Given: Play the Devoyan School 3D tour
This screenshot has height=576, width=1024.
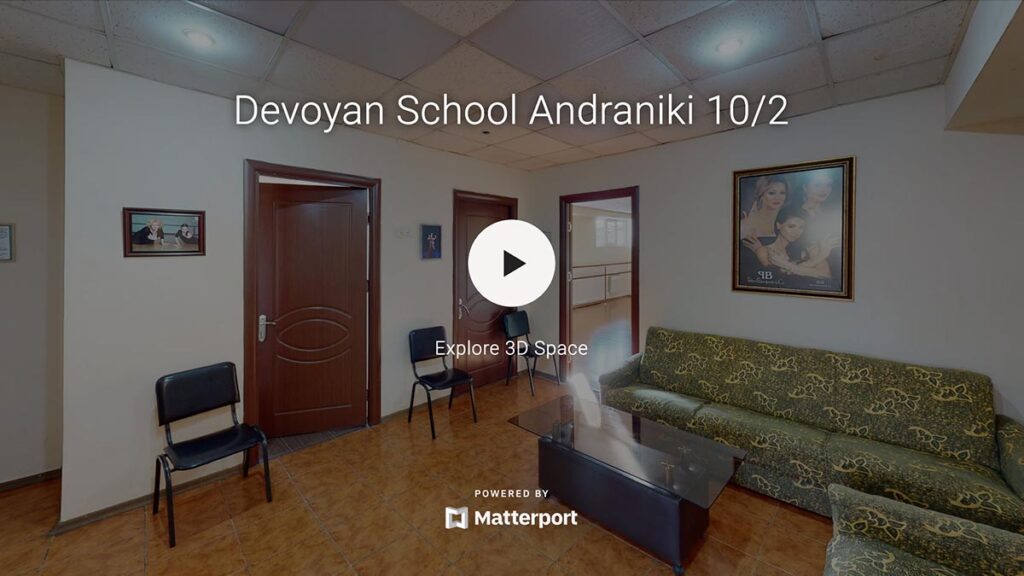Looking at the screenshot, I should pyautogui.click(x=511, y=263).
